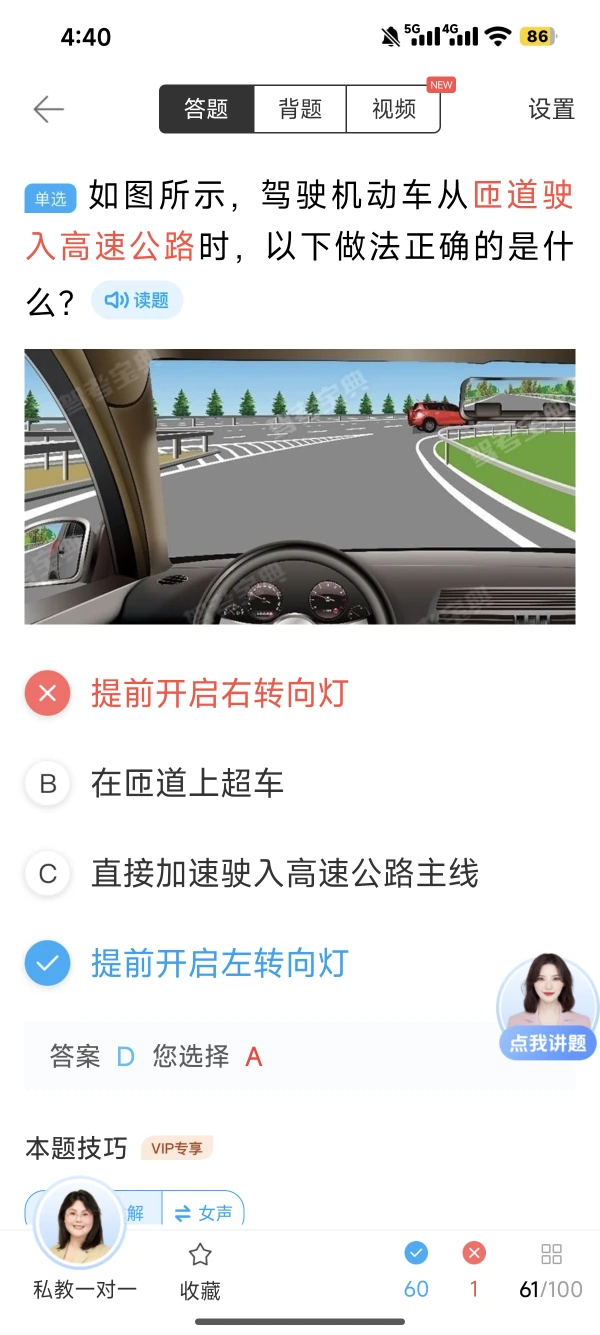The image size is (600, 1335).
Task: Switch to the 视频 tab
Action: point(394,109)
